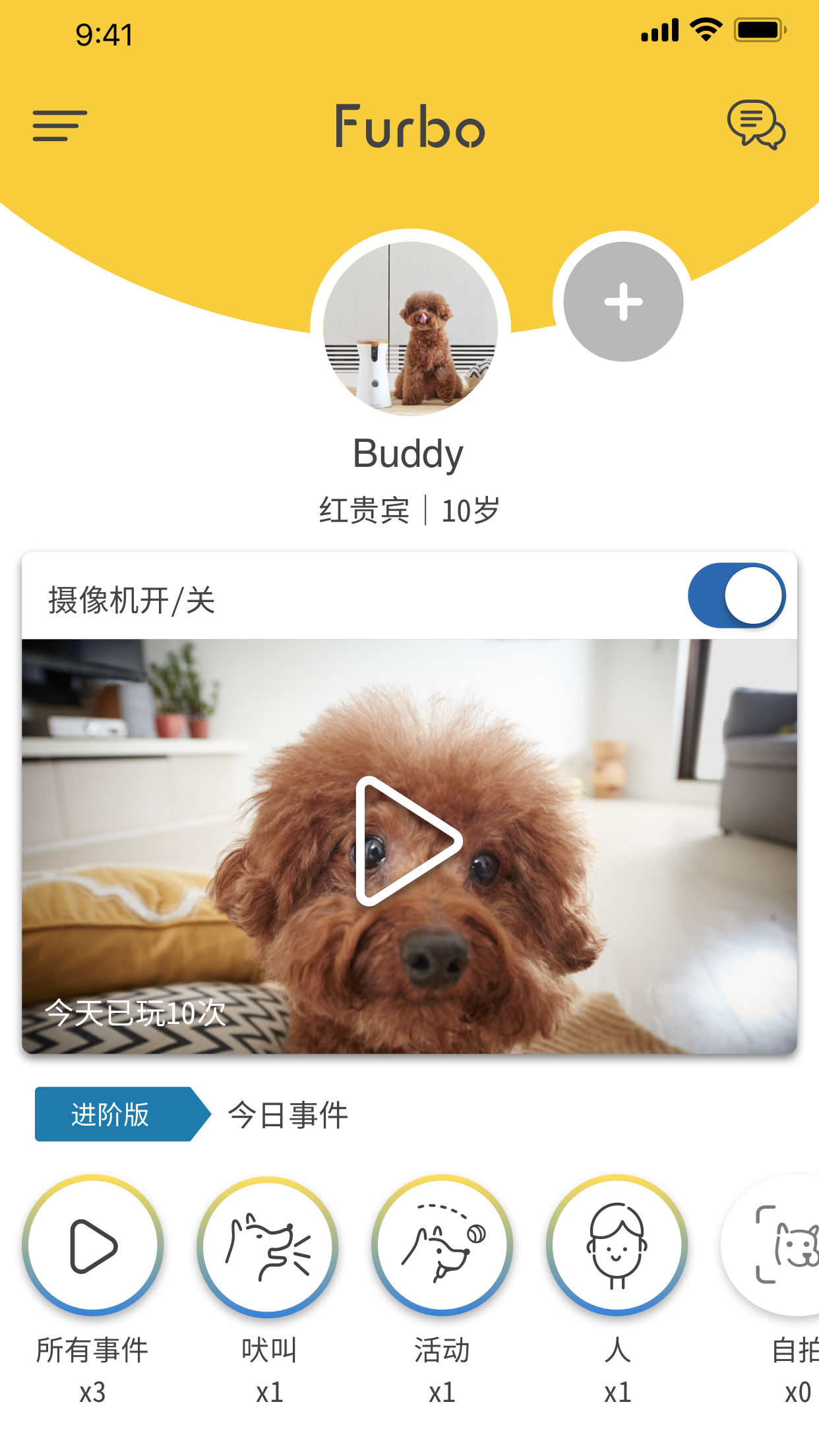Tap the 进阶版 premium badge
Viewport: 819px width, 1456px height.
coord(111,1114)
